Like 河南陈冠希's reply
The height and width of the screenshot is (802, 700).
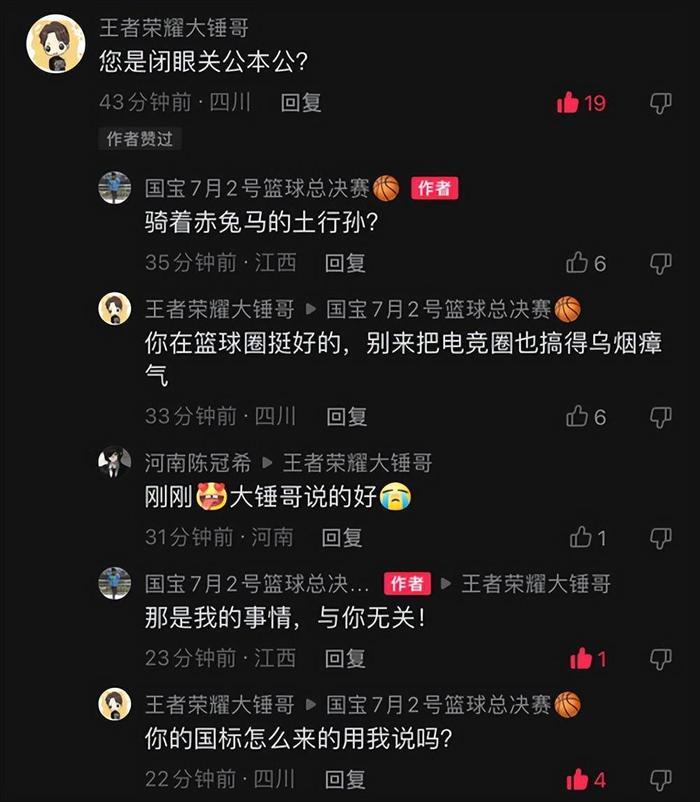click(581, 537)
